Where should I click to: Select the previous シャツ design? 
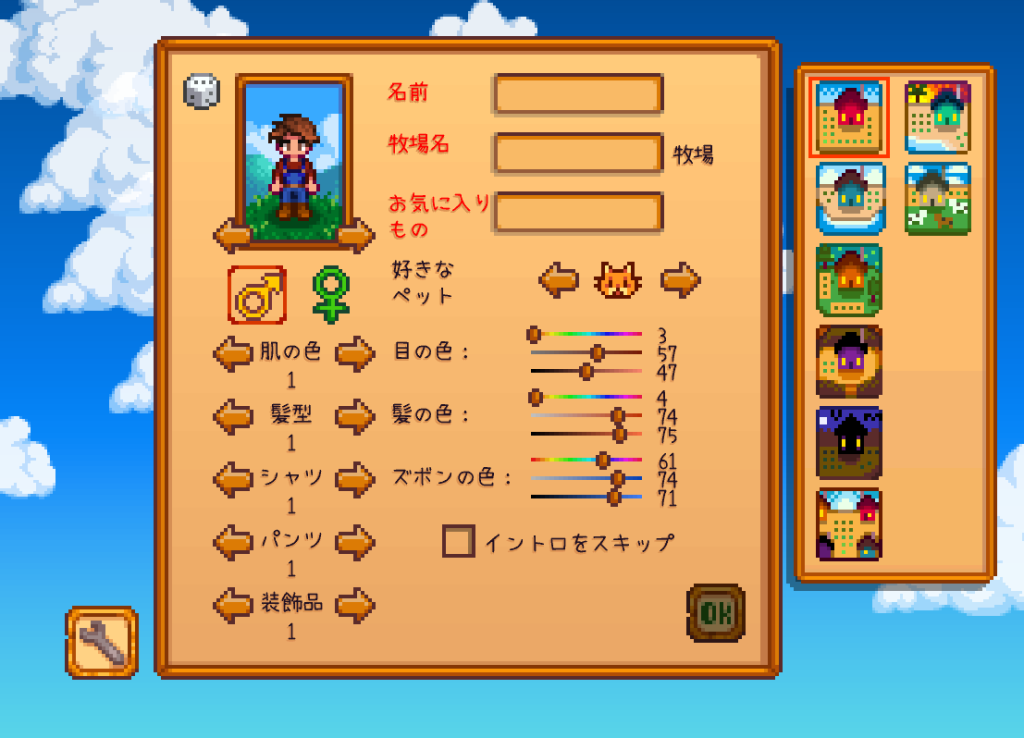coord(232,479)
